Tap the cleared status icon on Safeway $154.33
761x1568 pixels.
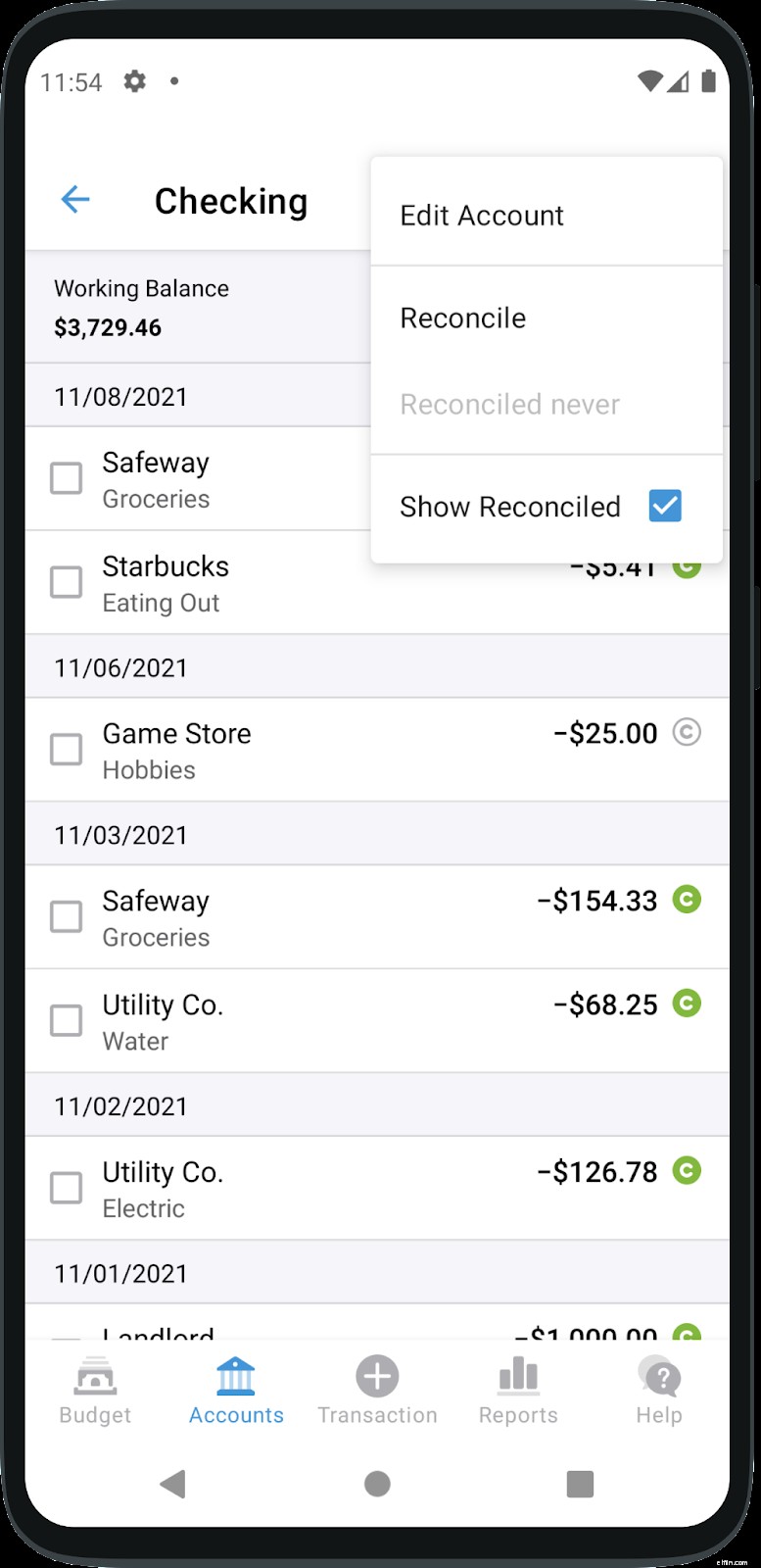point(688,900)
